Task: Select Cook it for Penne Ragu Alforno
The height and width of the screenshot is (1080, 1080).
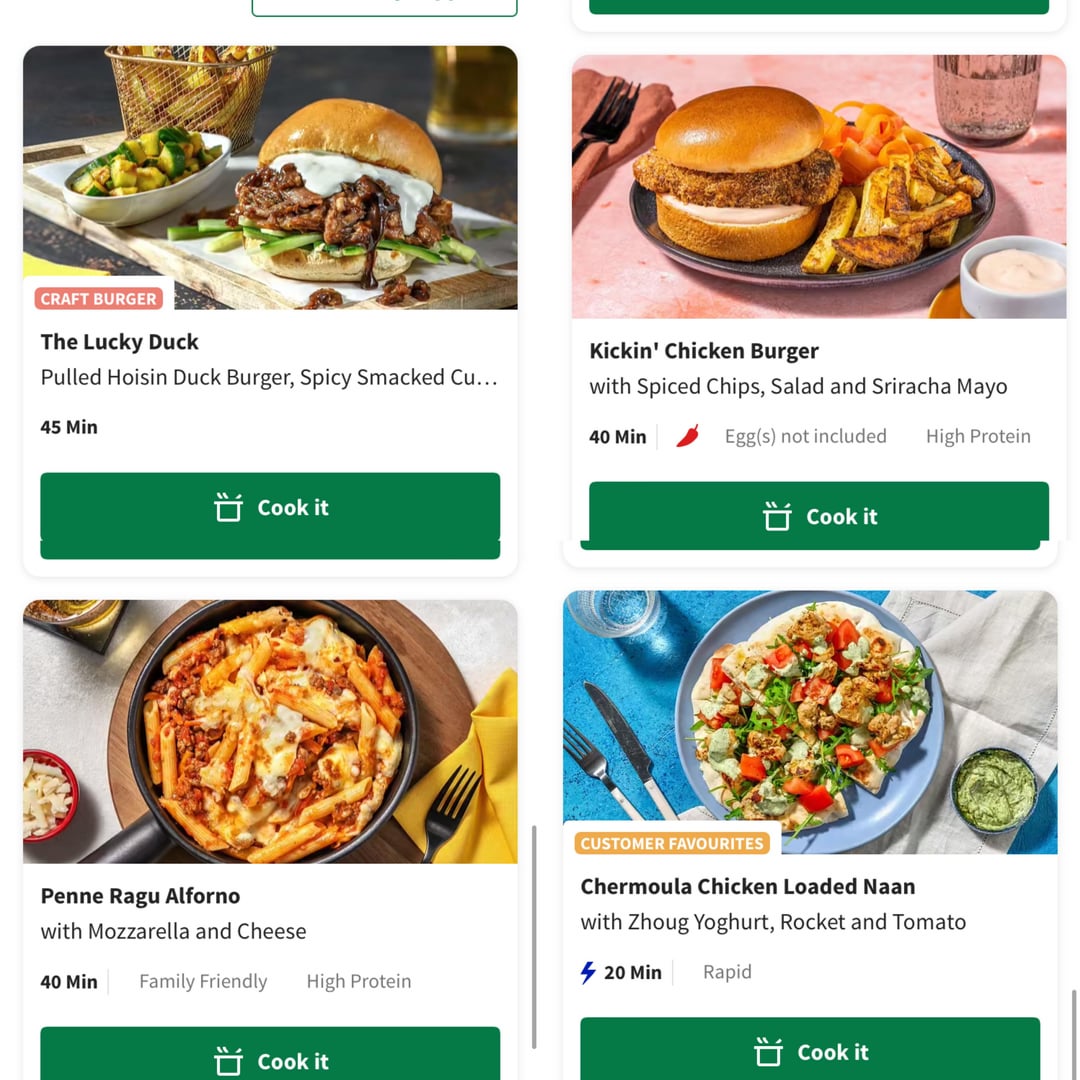Action: [x=270, y=1058]
